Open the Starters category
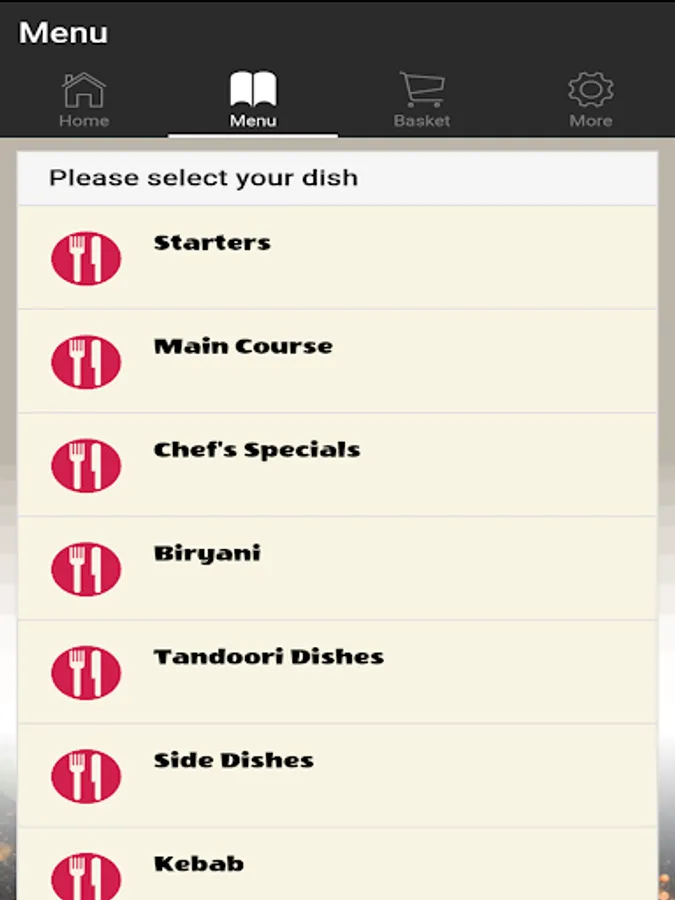 pos(338,258)
